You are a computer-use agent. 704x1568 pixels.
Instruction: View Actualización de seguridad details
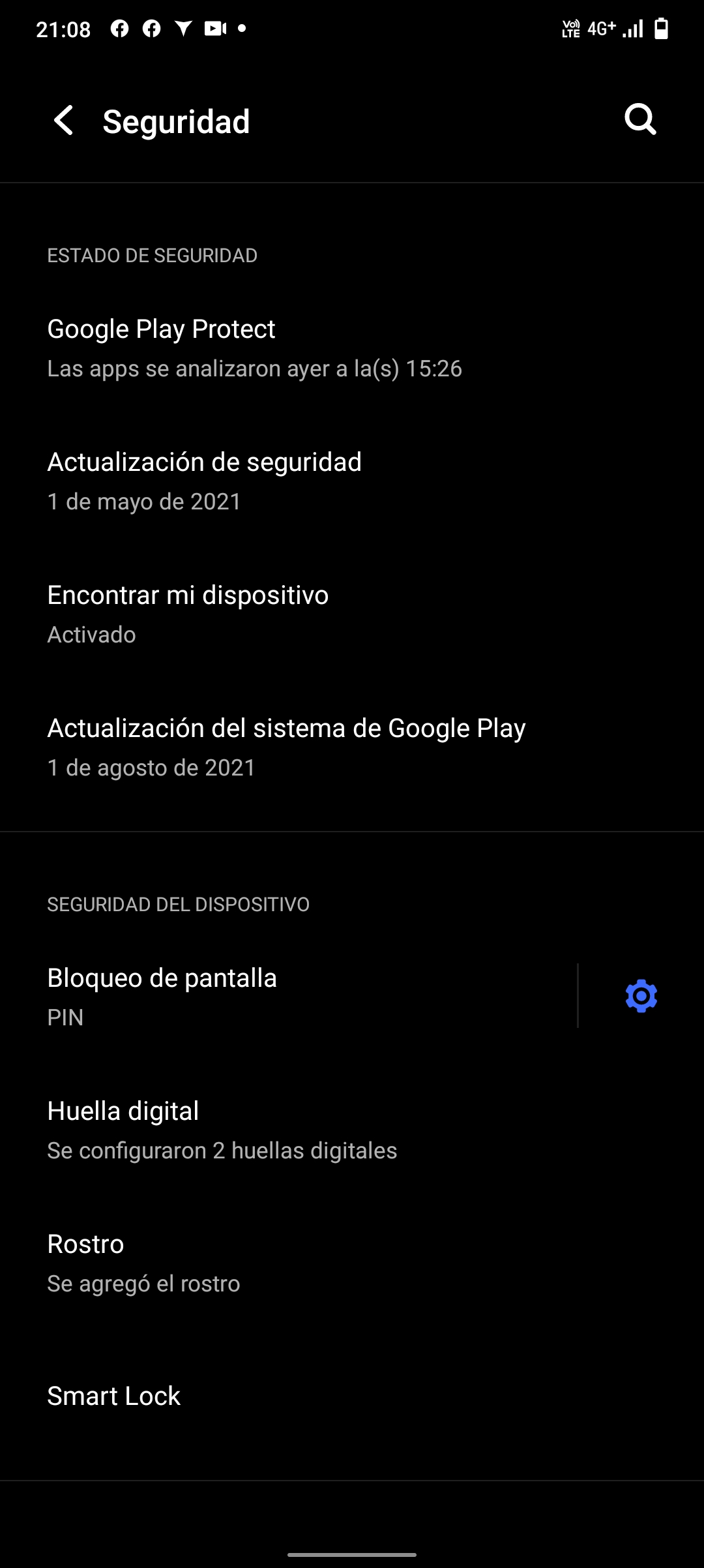(204, 481)
